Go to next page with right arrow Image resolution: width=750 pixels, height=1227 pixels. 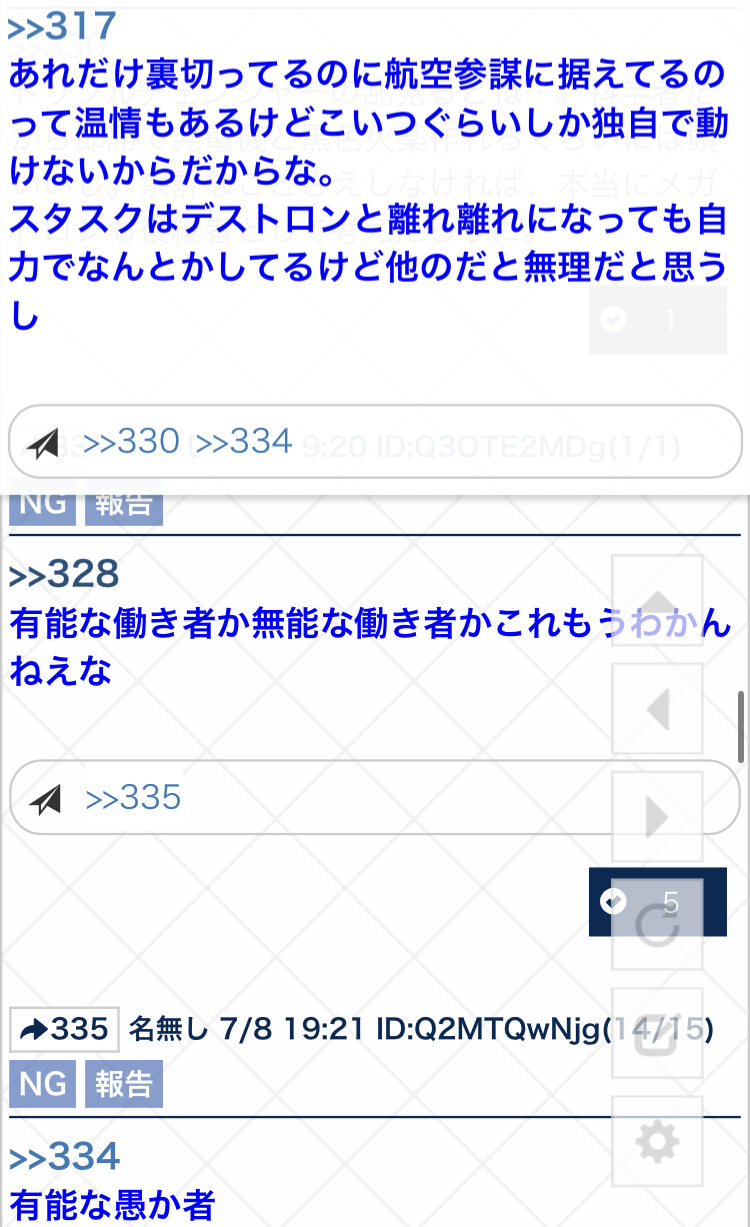pyautogui.click(x=657, y=817)
